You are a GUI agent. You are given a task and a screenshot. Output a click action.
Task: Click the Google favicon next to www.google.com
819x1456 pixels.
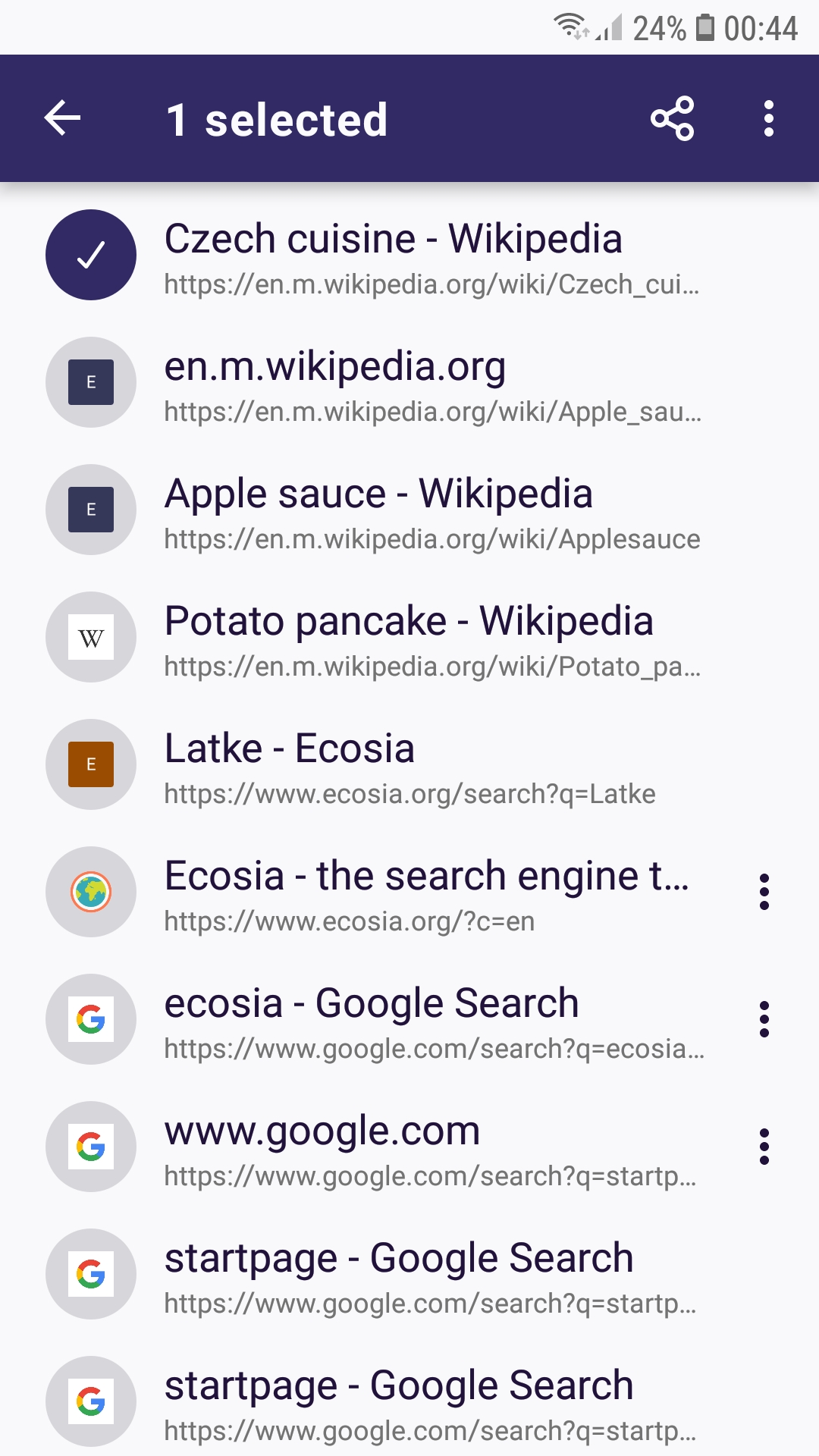click(91, 1147)
